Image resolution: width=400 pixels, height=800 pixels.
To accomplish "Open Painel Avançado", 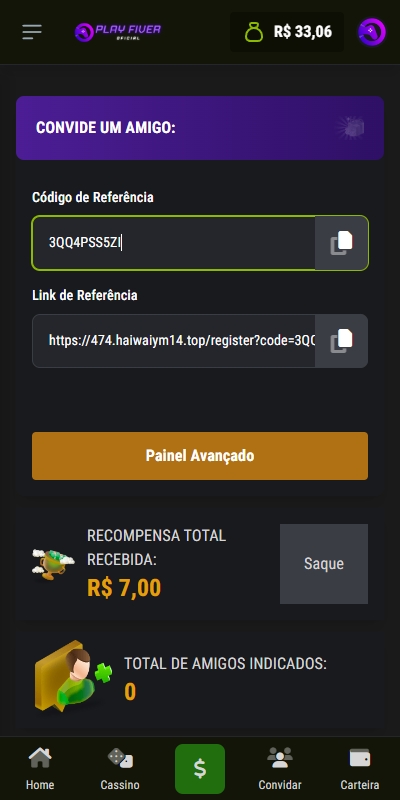I will [x=200, y=456].
